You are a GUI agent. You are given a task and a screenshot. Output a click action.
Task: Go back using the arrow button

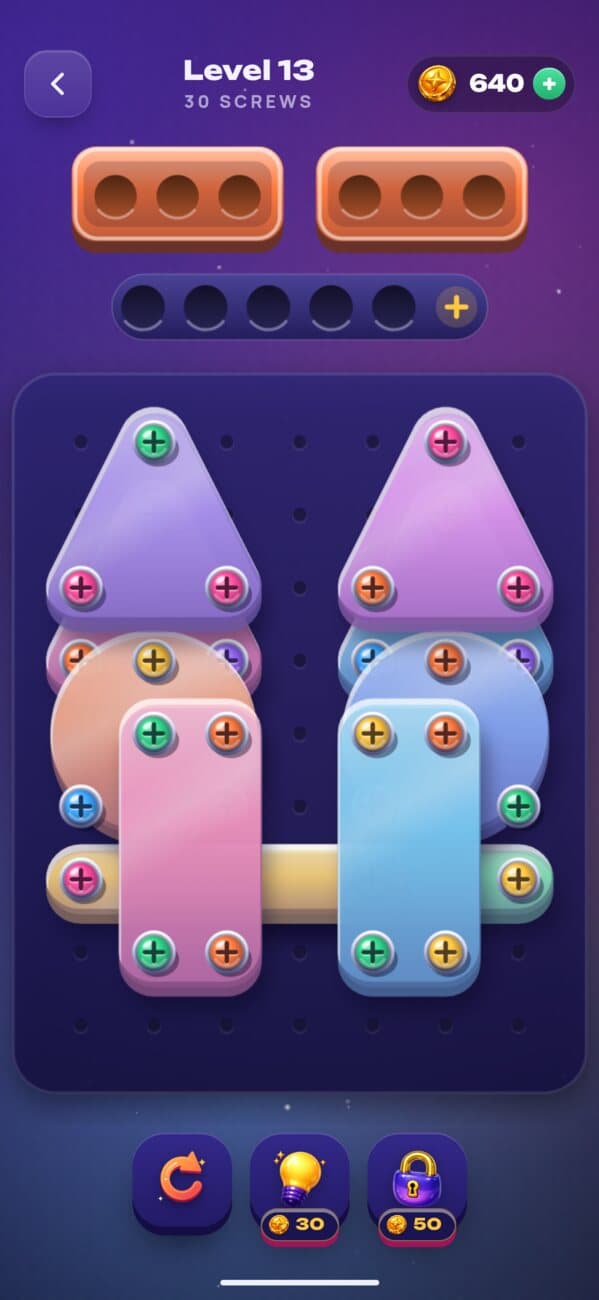coord(58,84)
